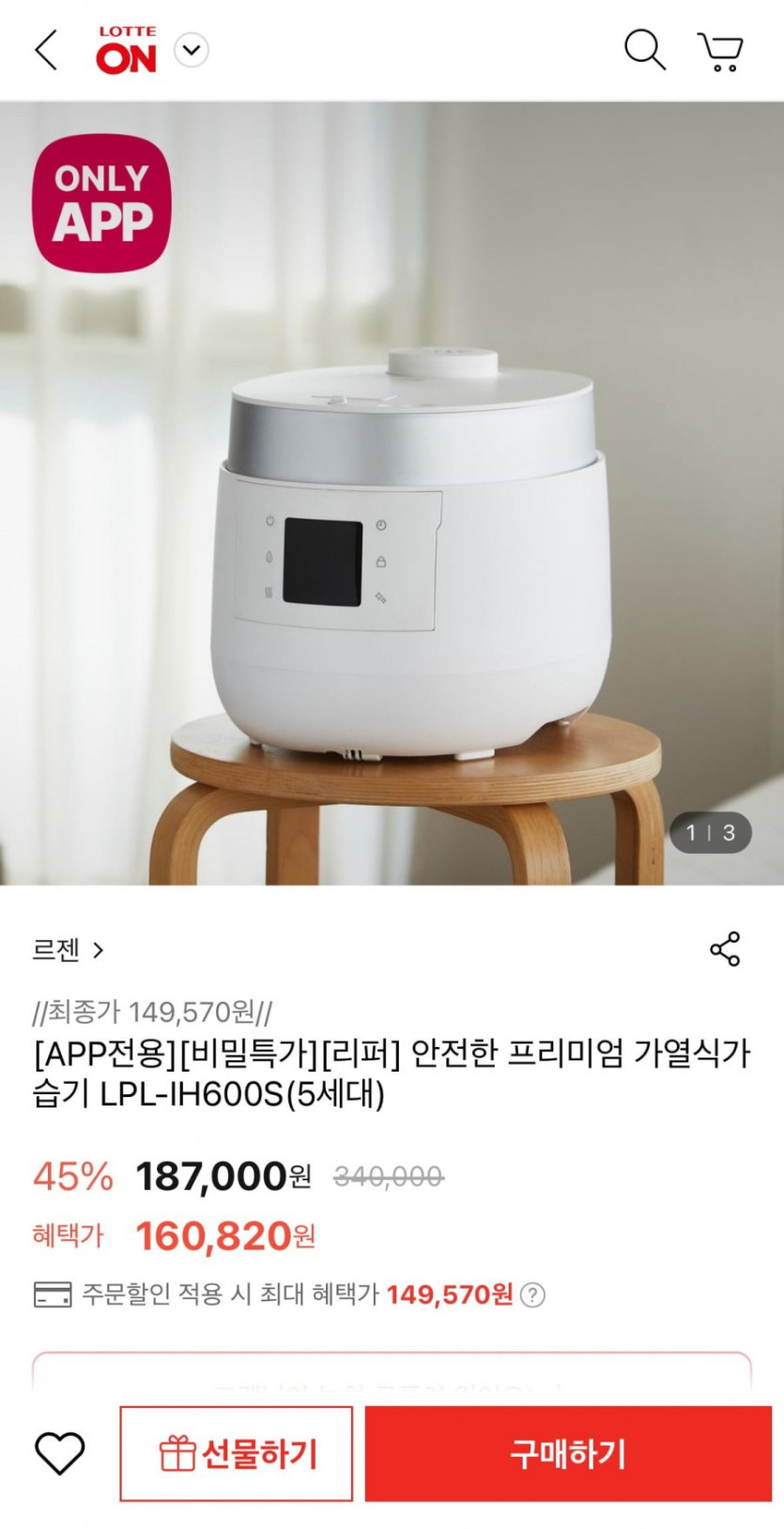Screen dimensions: 784x1529
Task: Open the shopping cart
Action: (719, 52)
